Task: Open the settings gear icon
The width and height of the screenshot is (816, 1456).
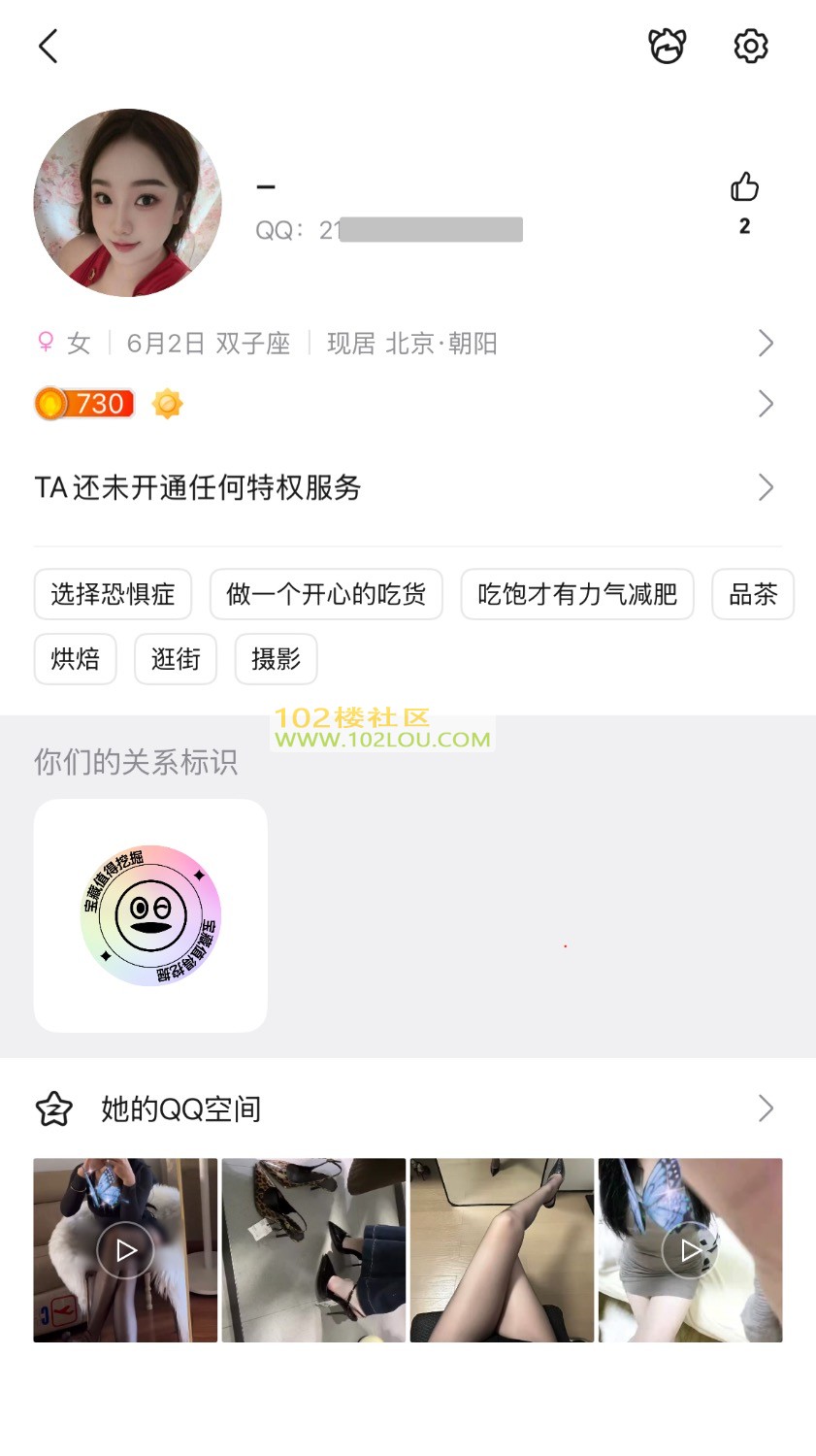Action: pos(750,46)
